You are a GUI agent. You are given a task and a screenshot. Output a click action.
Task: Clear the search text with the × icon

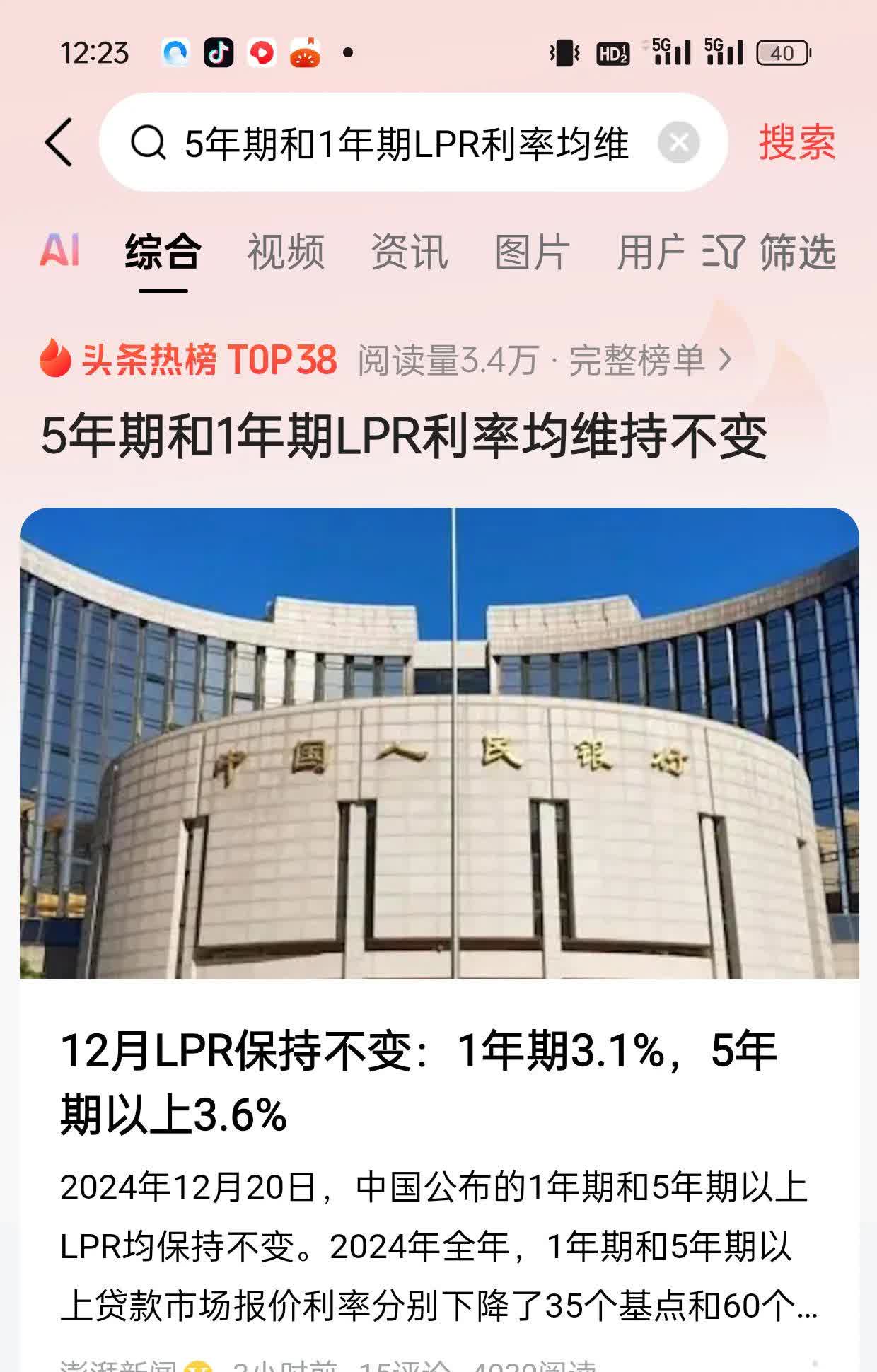pyautogui.click(x=678, y=143)
